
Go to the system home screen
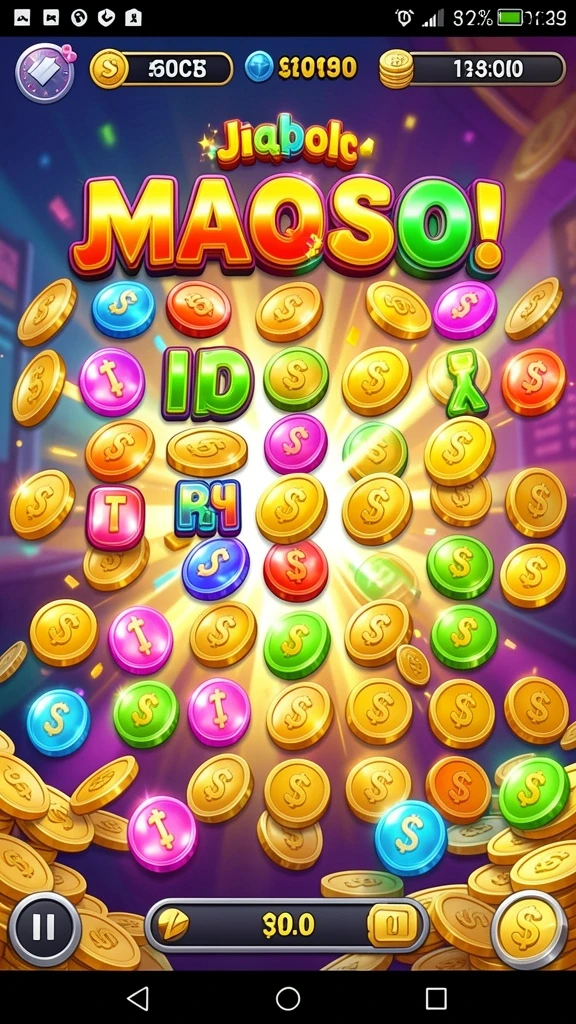(288, 998)
